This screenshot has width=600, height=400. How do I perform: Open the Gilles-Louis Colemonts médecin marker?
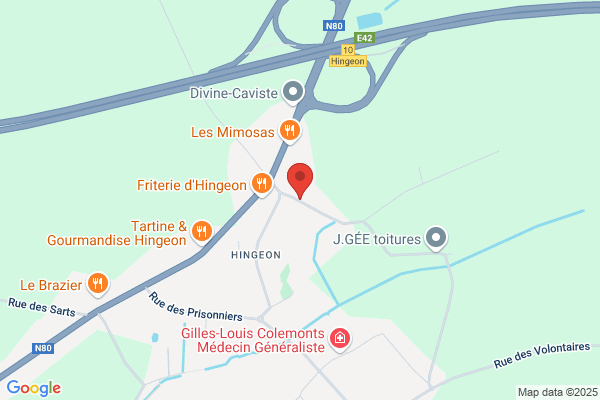[x=340, y=340]
